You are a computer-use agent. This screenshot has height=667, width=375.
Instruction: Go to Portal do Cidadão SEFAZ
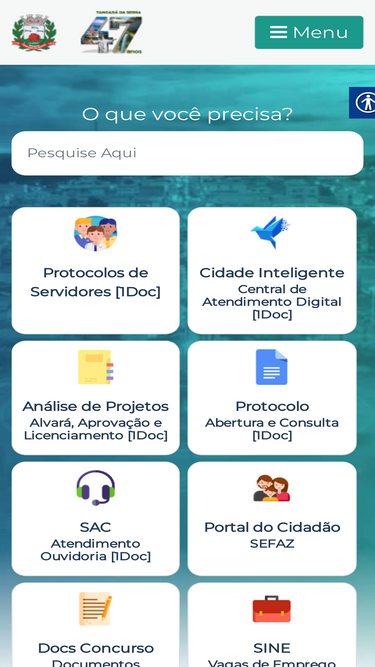(x=272, y=519)
